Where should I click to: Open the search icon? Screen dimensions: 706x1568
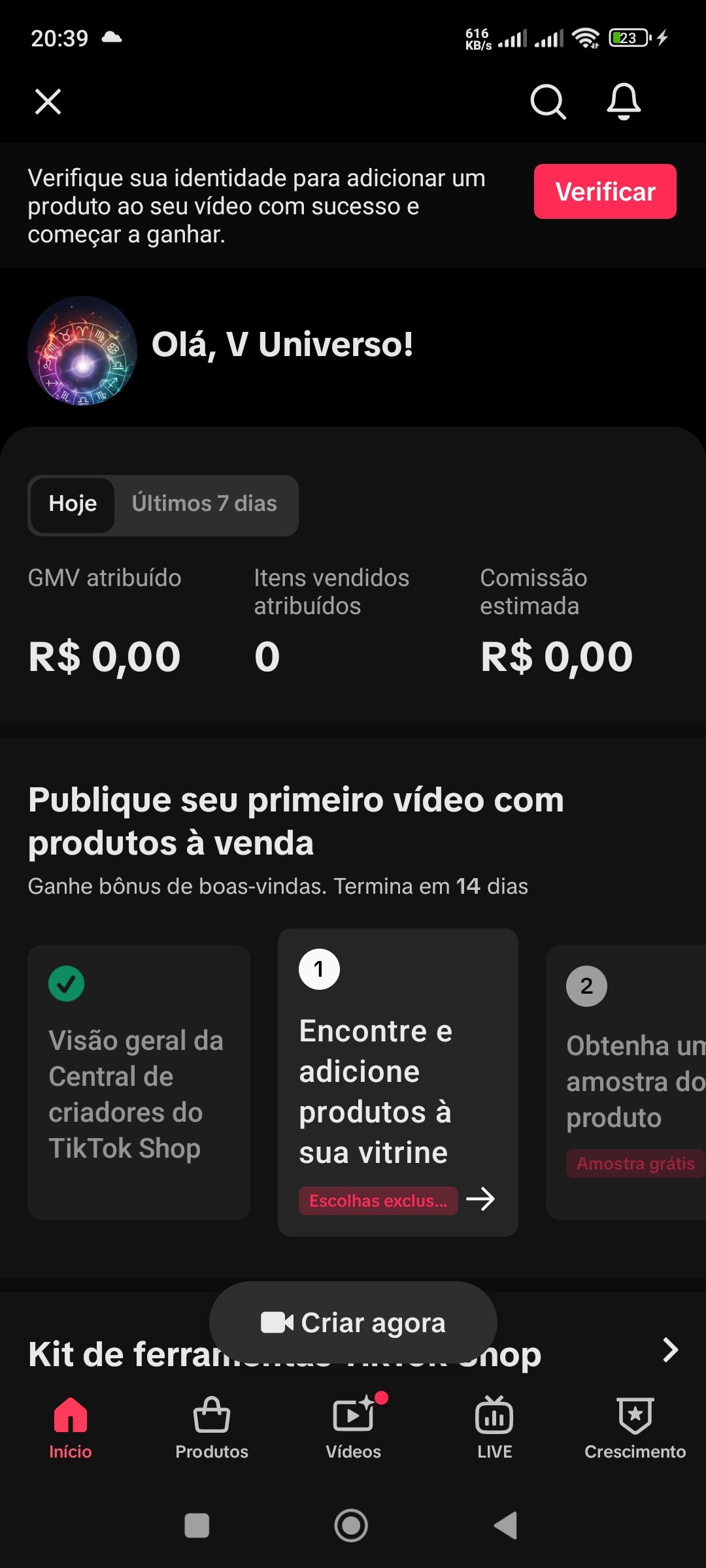[x=547, y=102]
